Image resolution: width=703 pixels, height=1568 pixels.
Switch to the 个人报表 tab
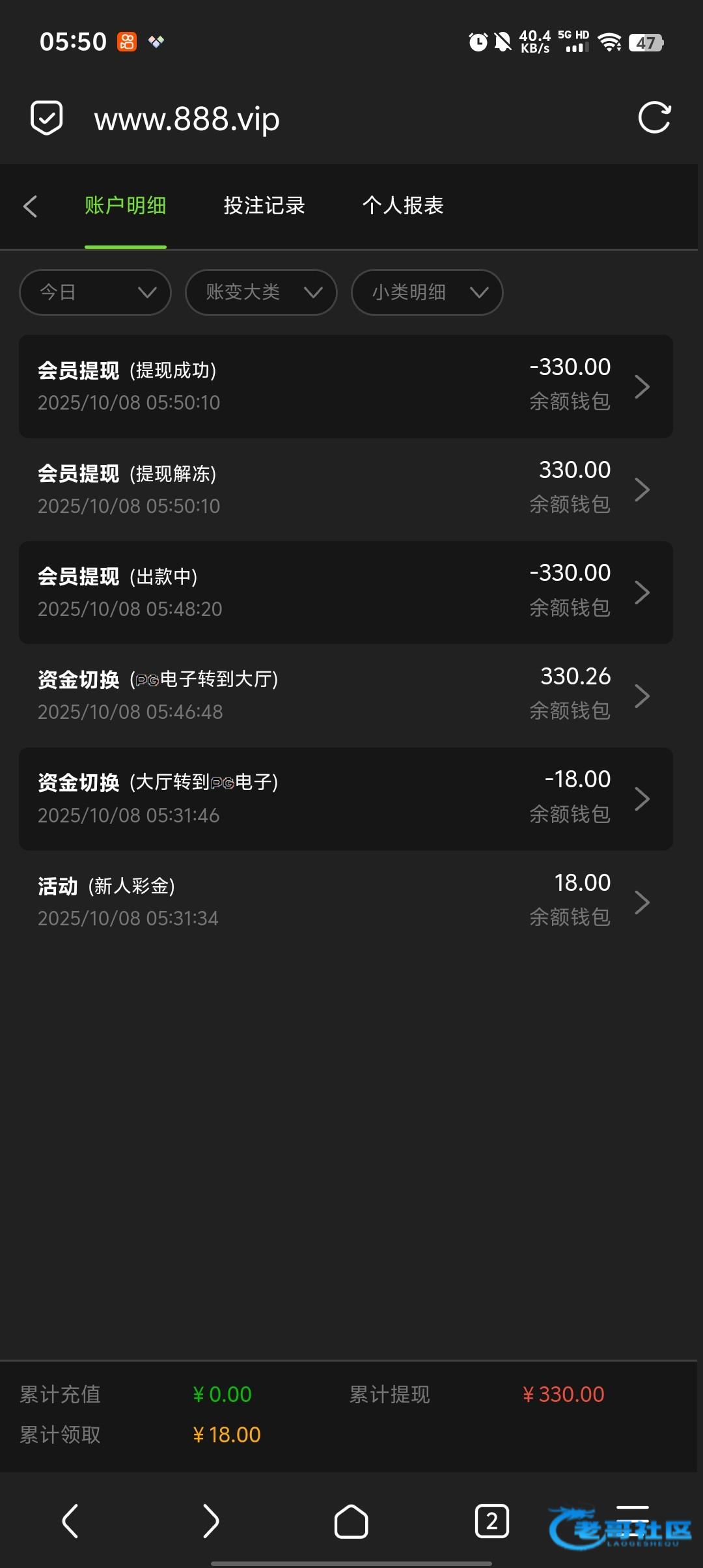pos(403,206)
